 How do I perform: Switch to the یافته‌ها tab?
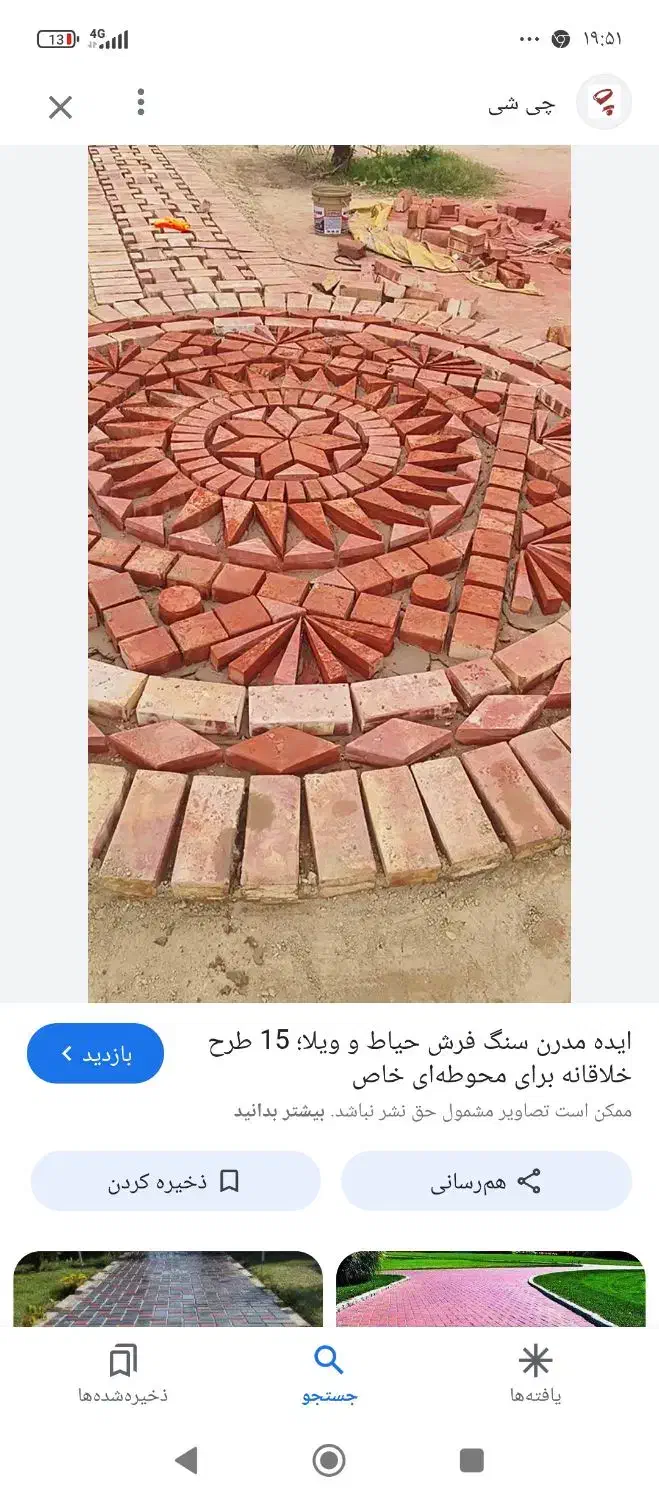(x=535, y=1374)
